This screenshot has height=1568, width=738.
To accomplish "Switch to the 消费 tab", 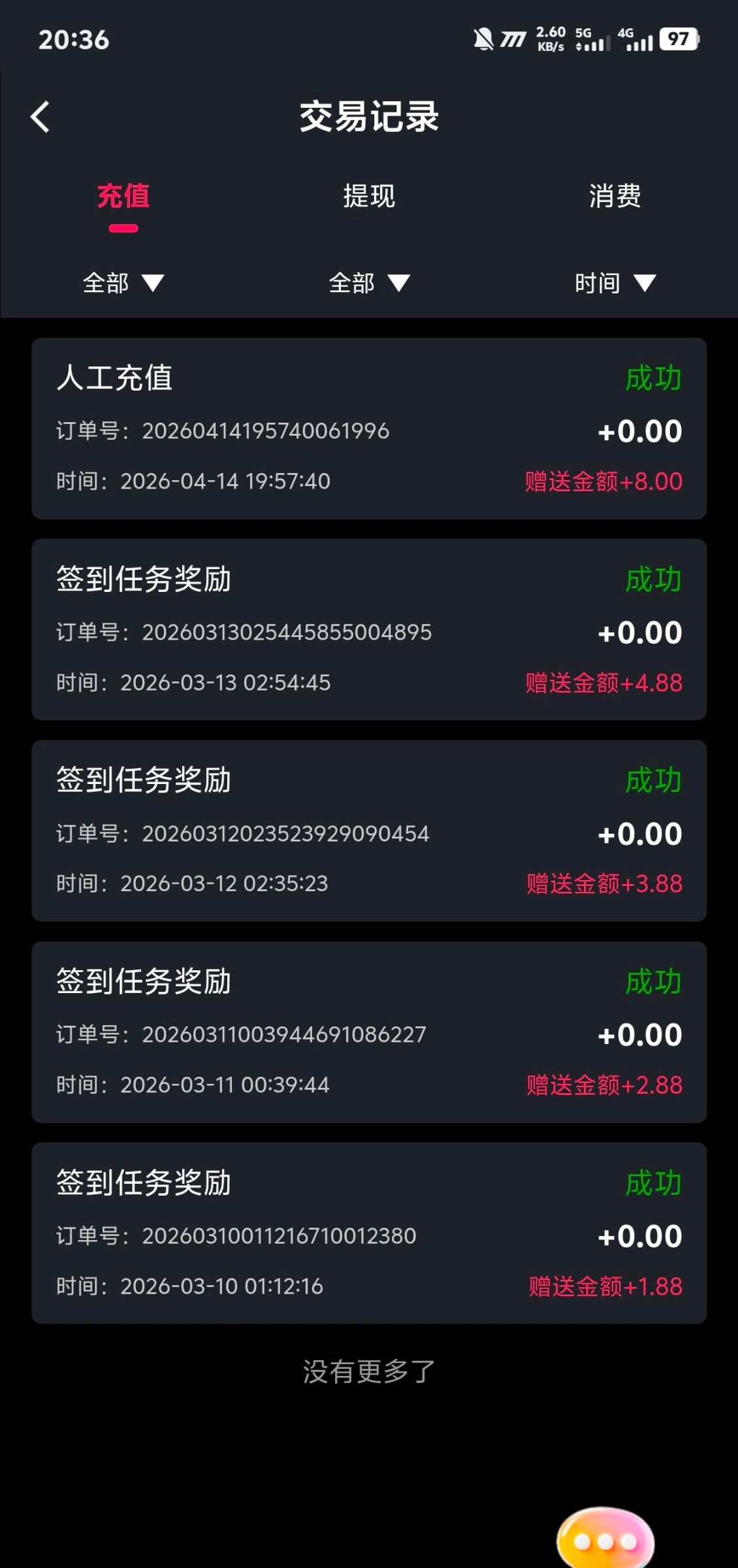I will 615,196.
